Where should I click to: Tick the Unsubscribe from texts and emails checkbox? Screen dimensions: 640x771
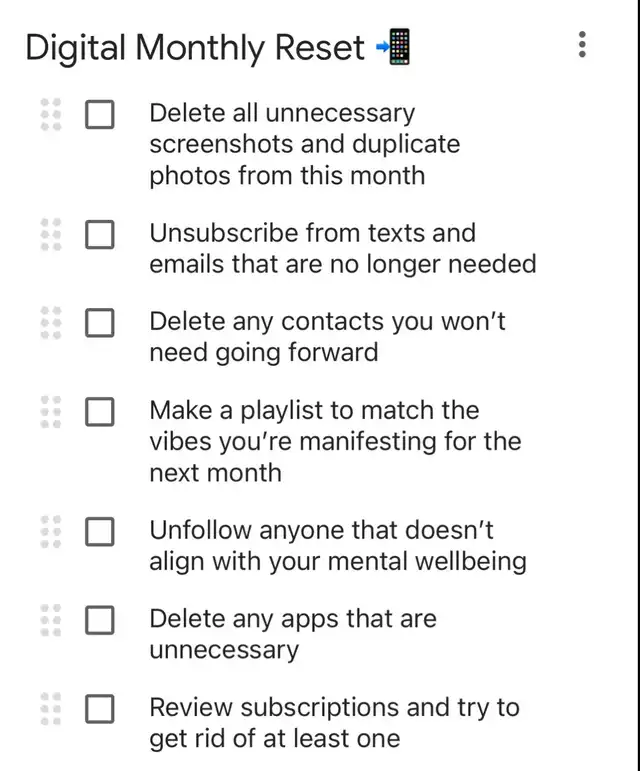[100, 235]
